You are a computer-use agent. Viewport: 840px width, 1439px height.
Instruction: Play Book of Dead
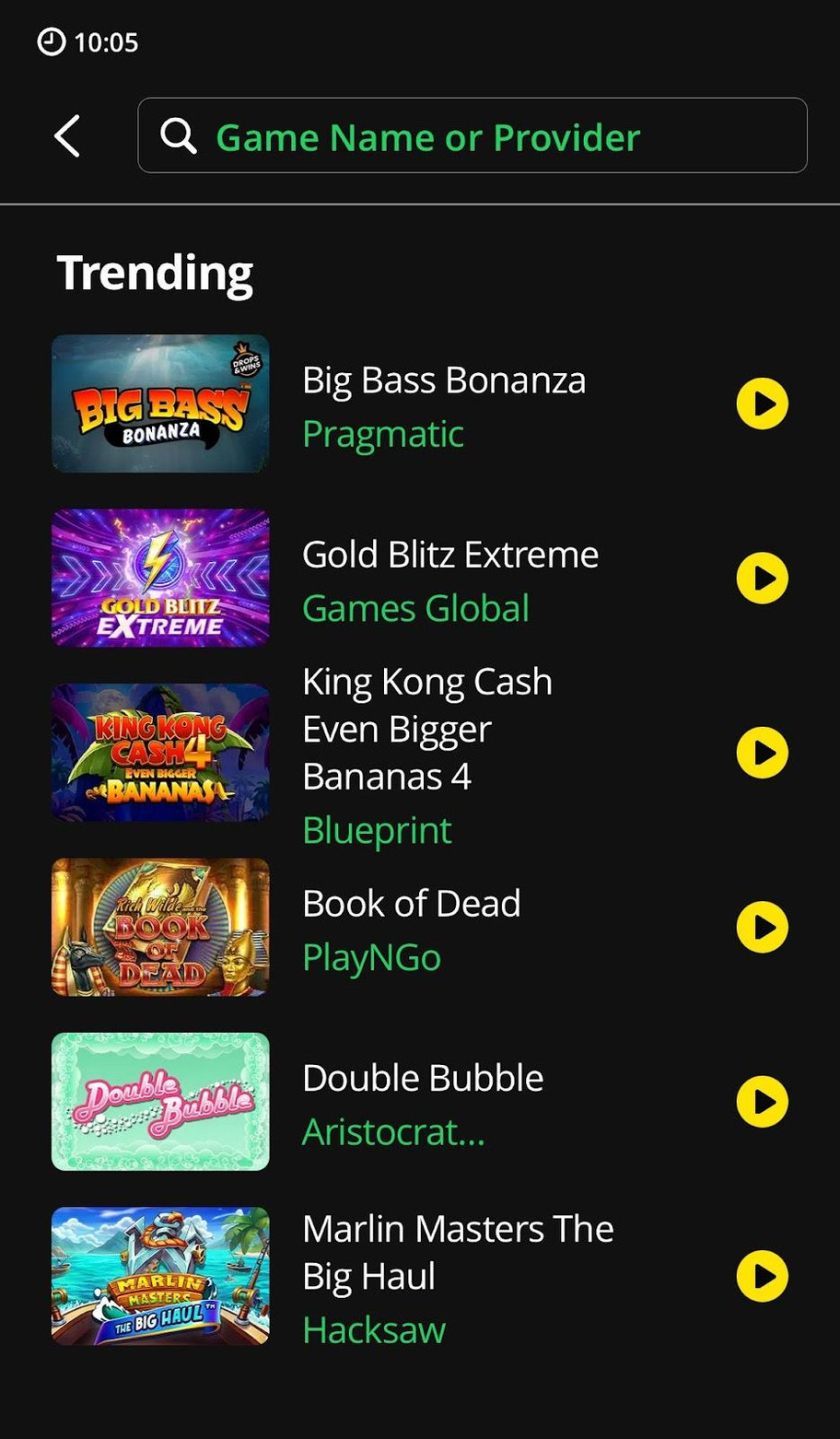(762, 927)
